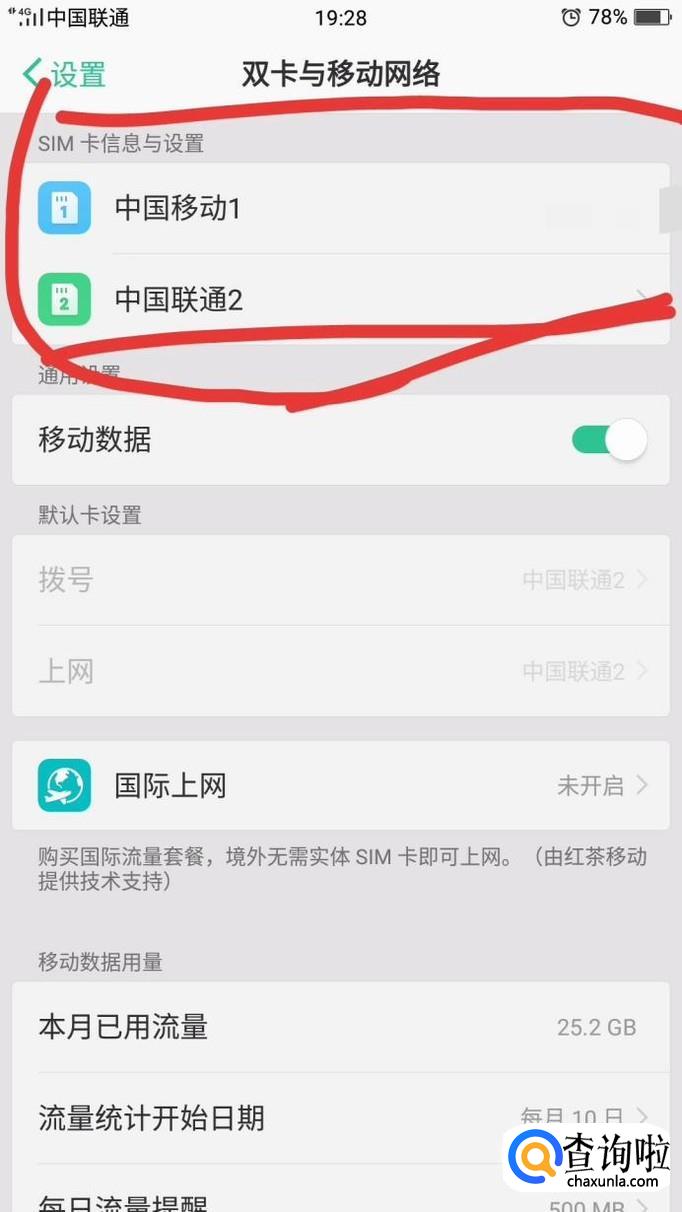Open 拨号 default card setting
Image resolution: width=682 pixels, height=1212 pixels.
coord(341,580)
